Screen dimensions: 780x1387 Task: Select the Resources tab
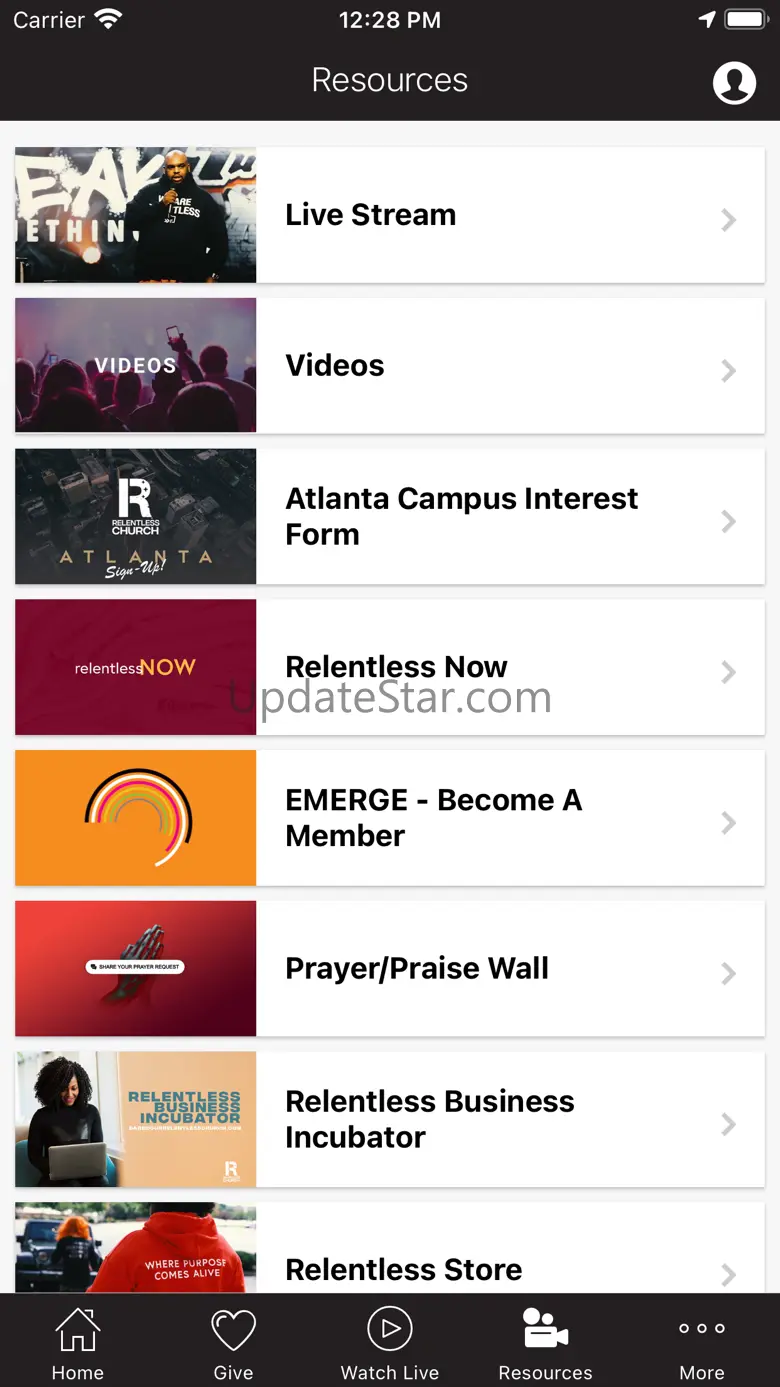coord(546,1343)
